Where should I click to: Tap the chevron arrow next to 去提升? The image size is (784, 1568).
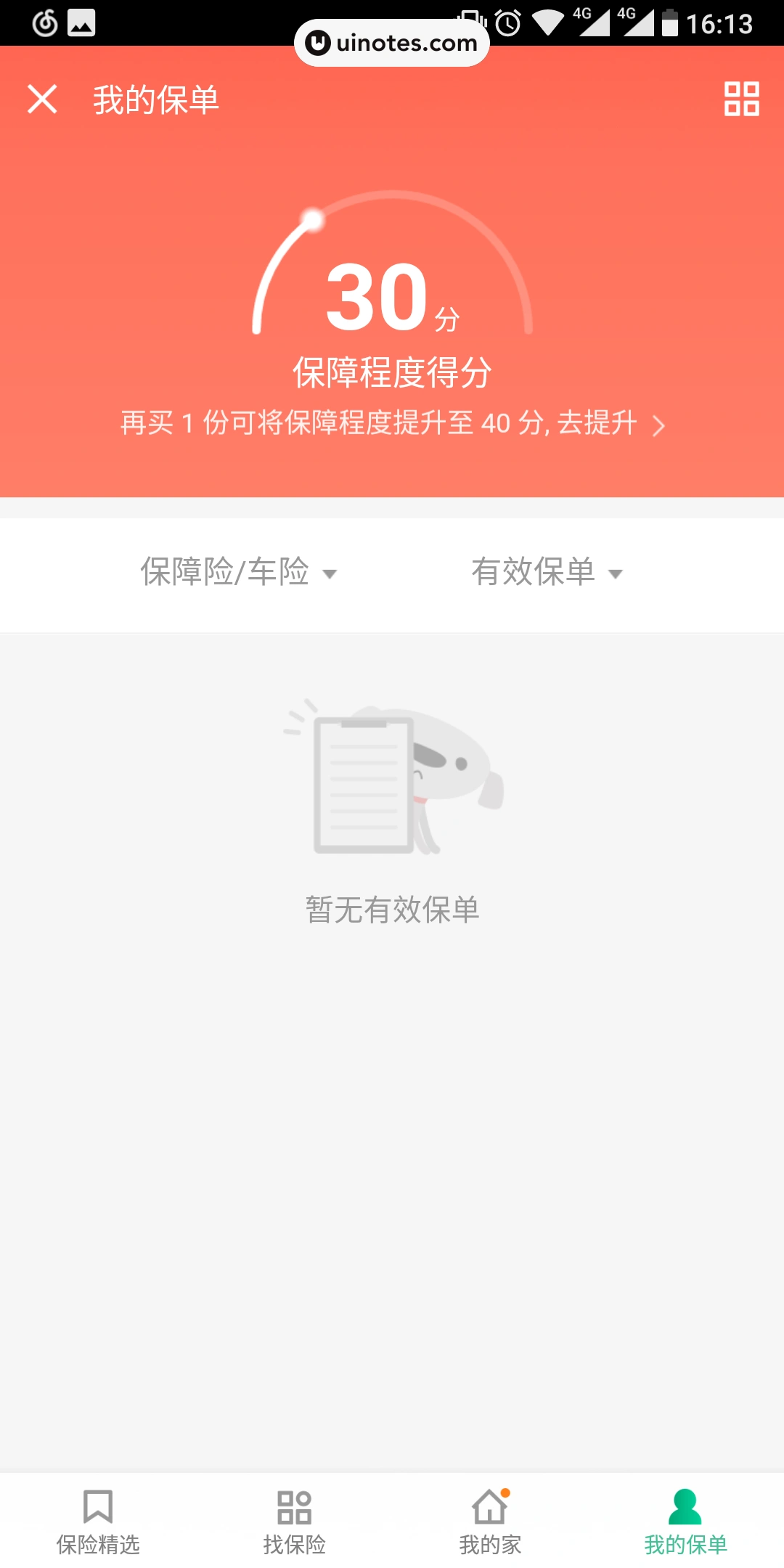(x=659, y=427)
